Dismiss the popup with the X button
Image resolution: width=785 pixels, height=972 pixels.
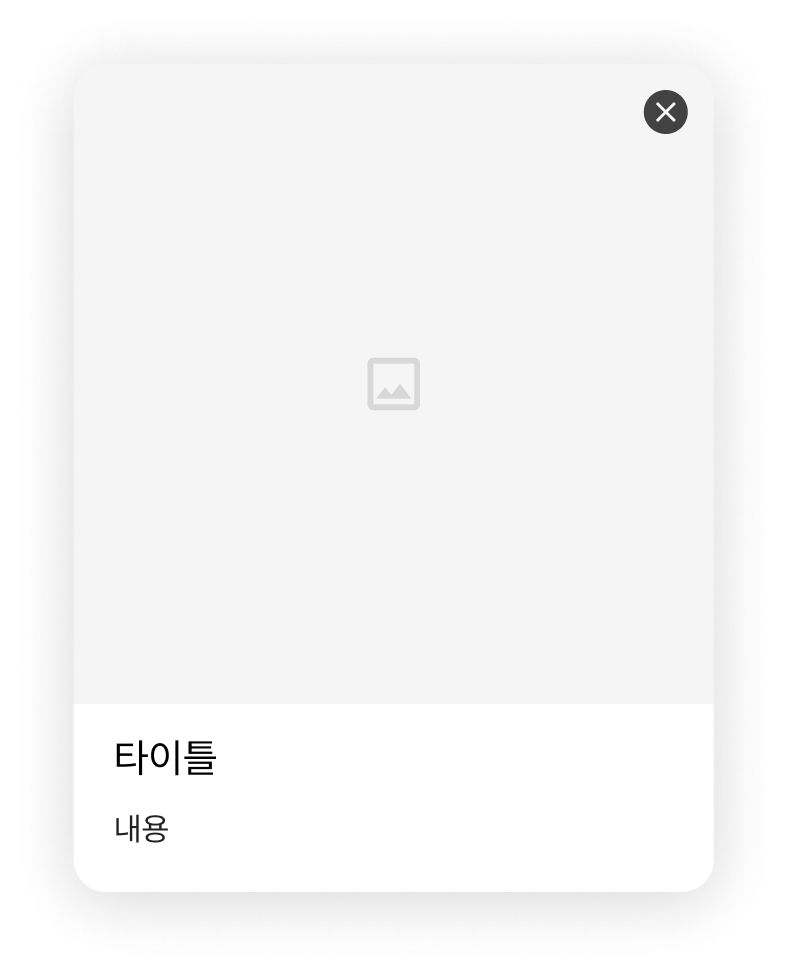665,112
